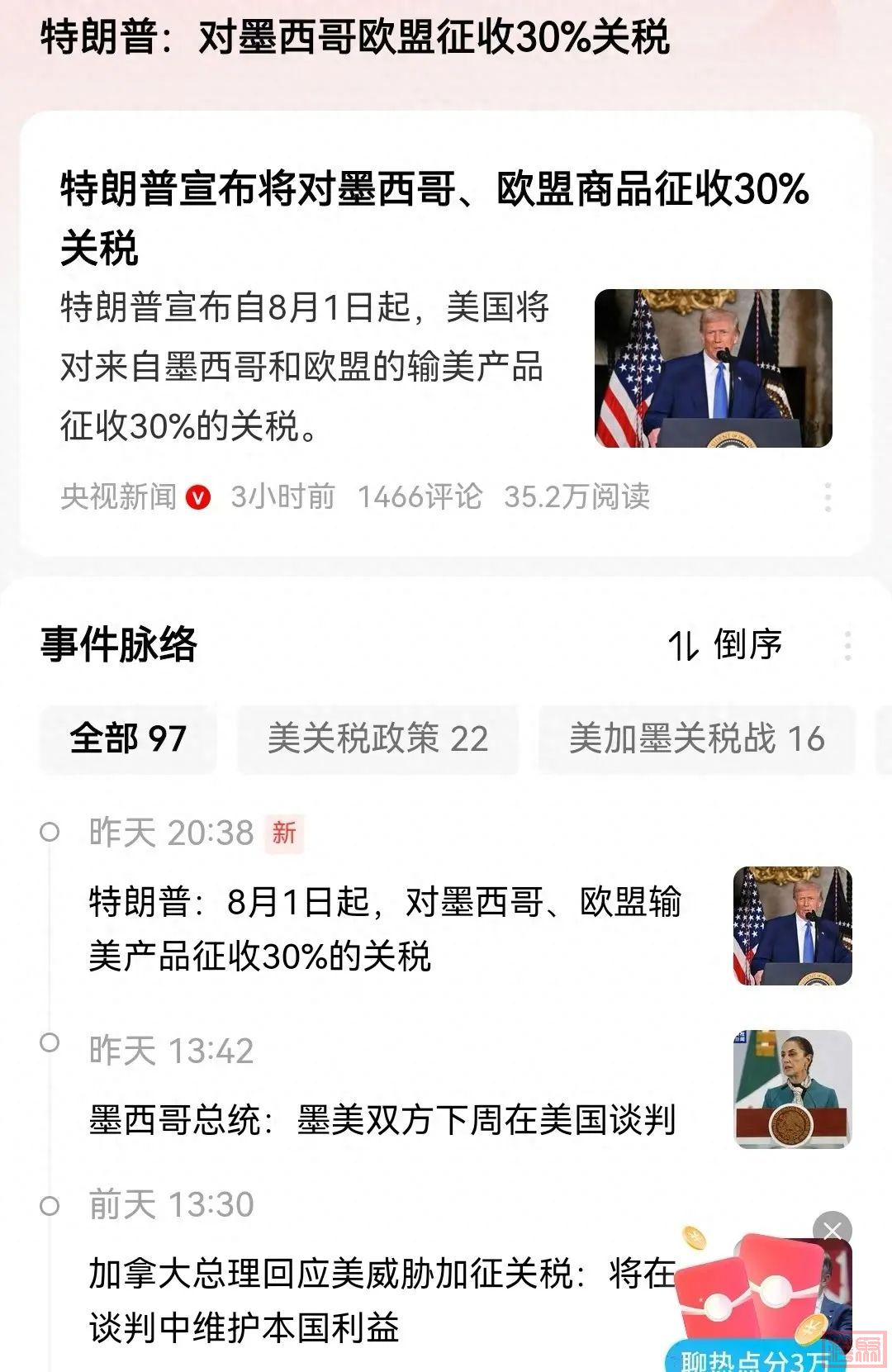Open the 昨天 20:38 Trump tariff timeline entry

[x=384, y=929]
